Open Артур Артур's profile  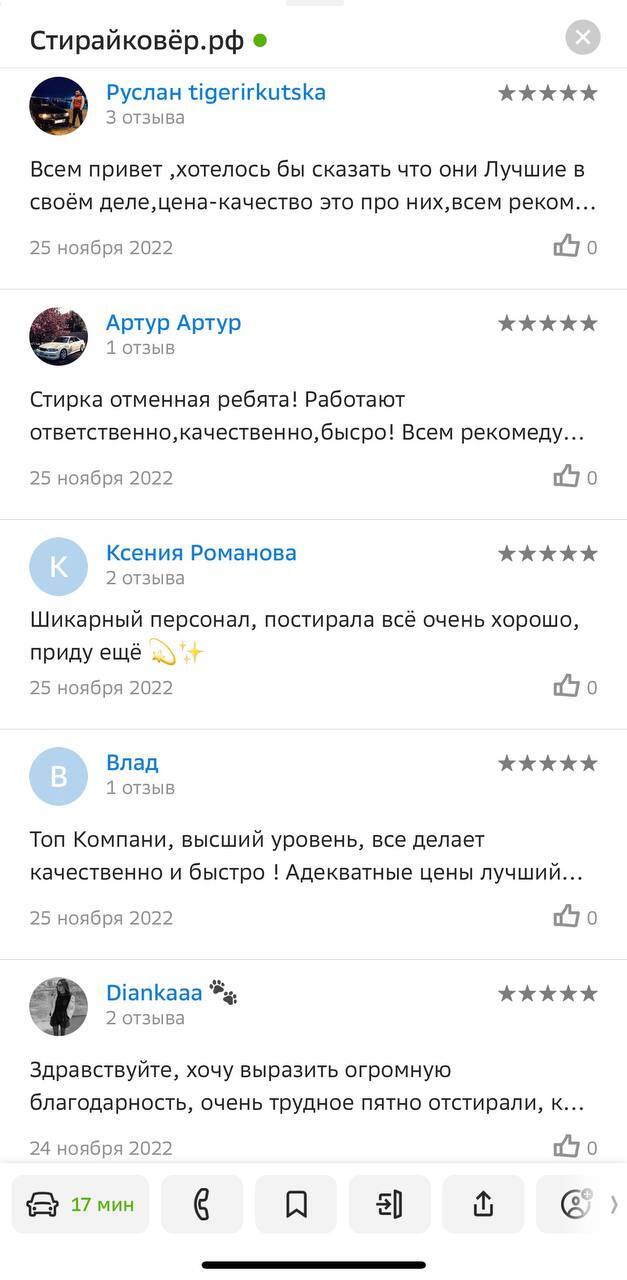click(173, 323)
